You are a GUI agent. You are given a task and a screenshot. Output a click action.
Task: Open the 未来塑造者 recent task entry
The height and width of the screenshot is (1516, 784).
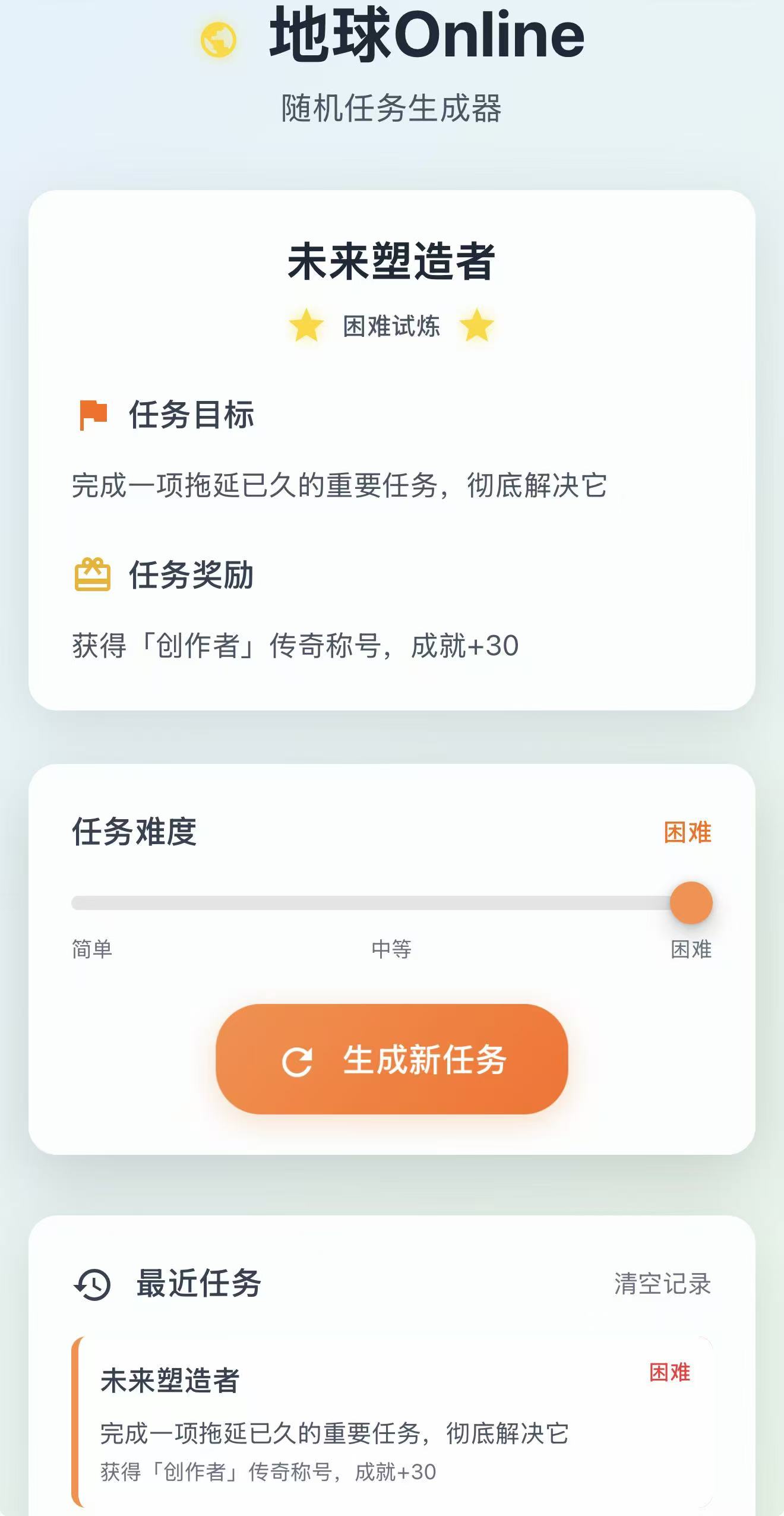click(x=392, y=1421)
